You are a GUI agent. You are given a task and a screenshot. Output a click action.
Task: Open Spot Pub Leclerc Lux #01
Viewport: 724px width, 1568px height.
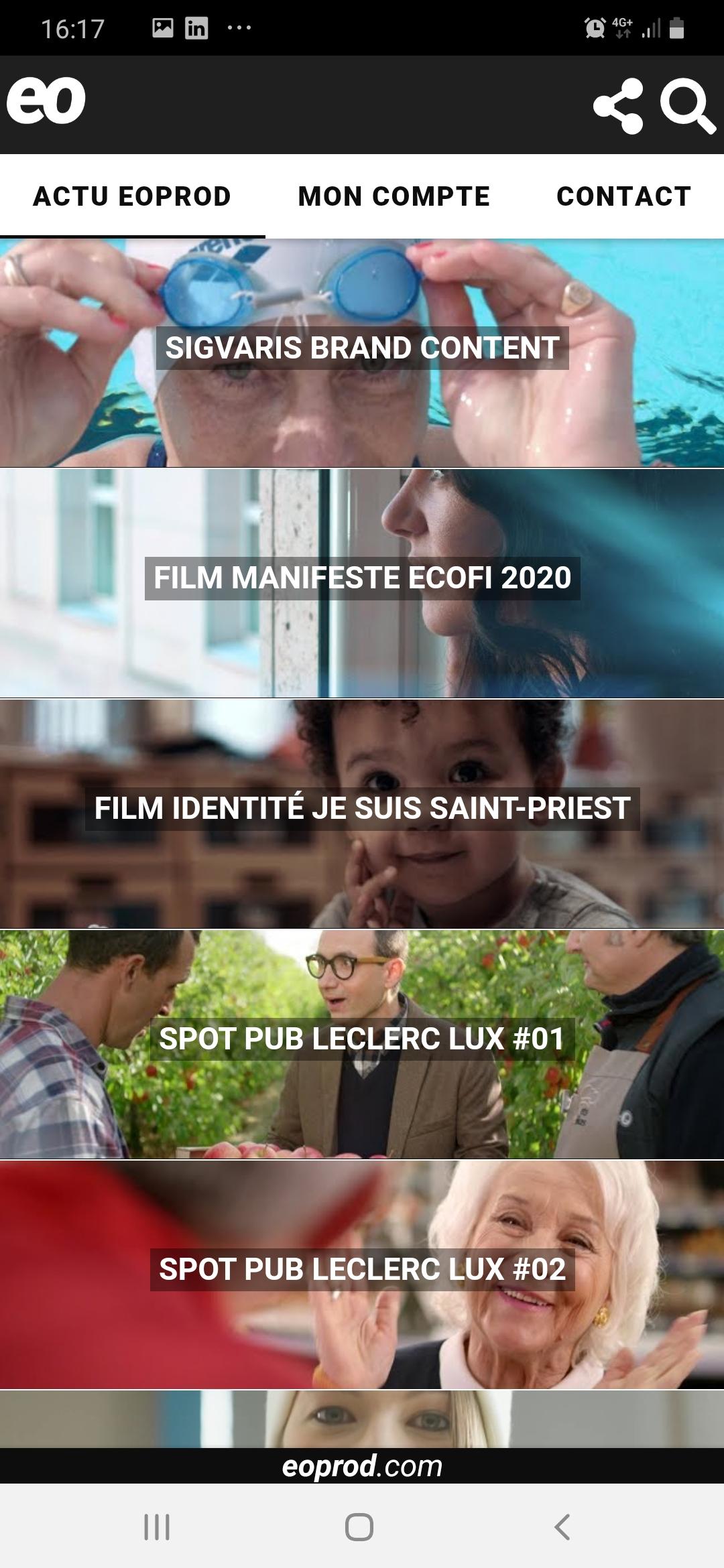coord(362,1039)
